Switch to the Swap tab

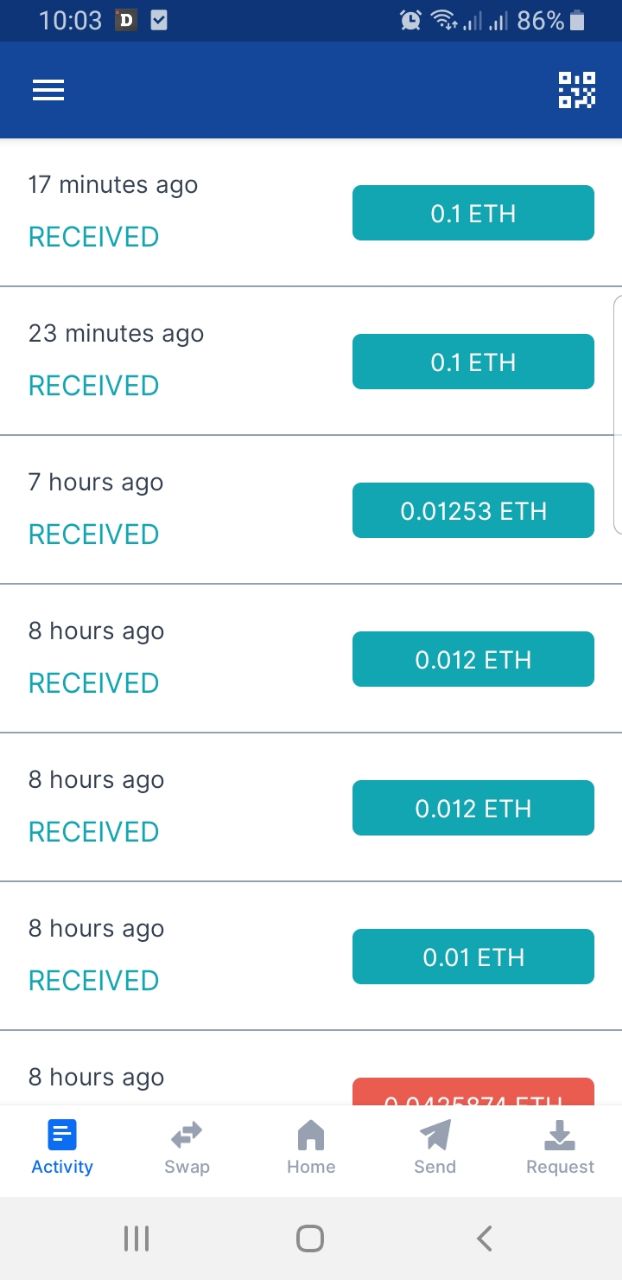tap(187, 1148)
